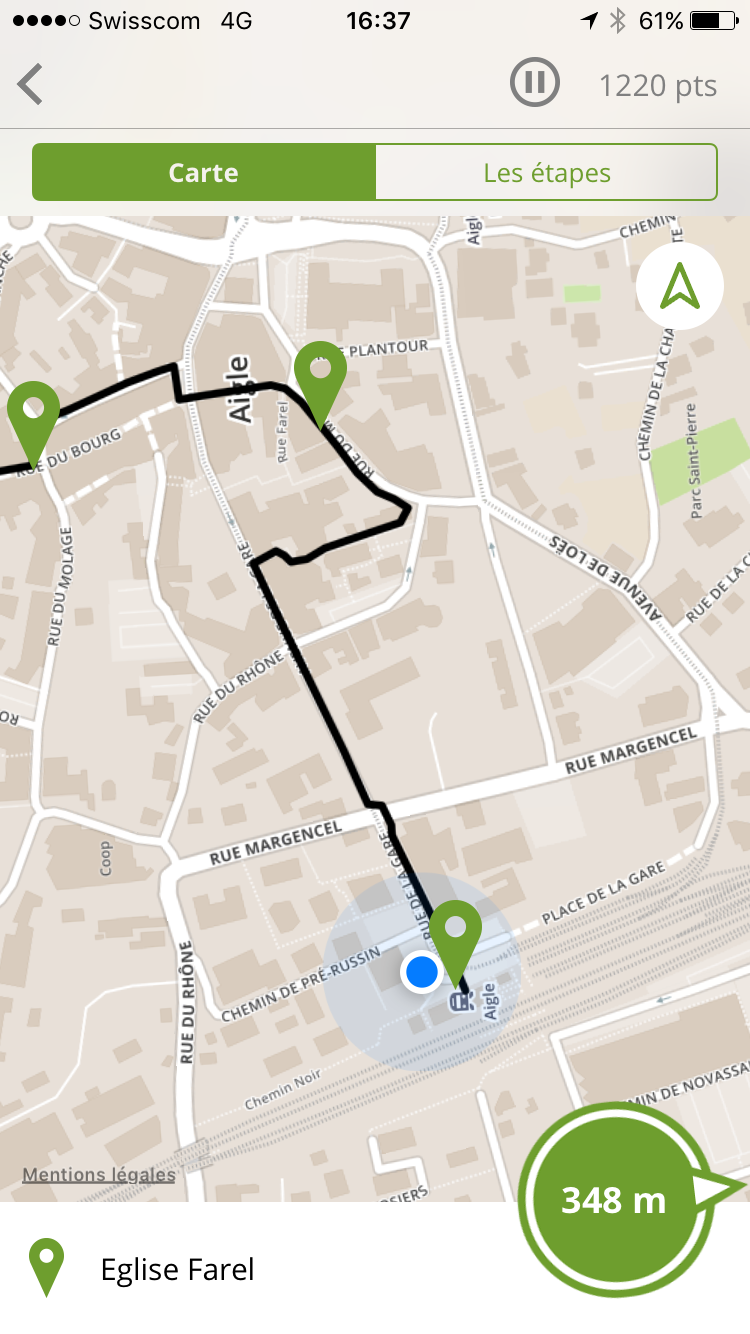Pause the current route
The image size is (750, 1334).
(535, 83)
